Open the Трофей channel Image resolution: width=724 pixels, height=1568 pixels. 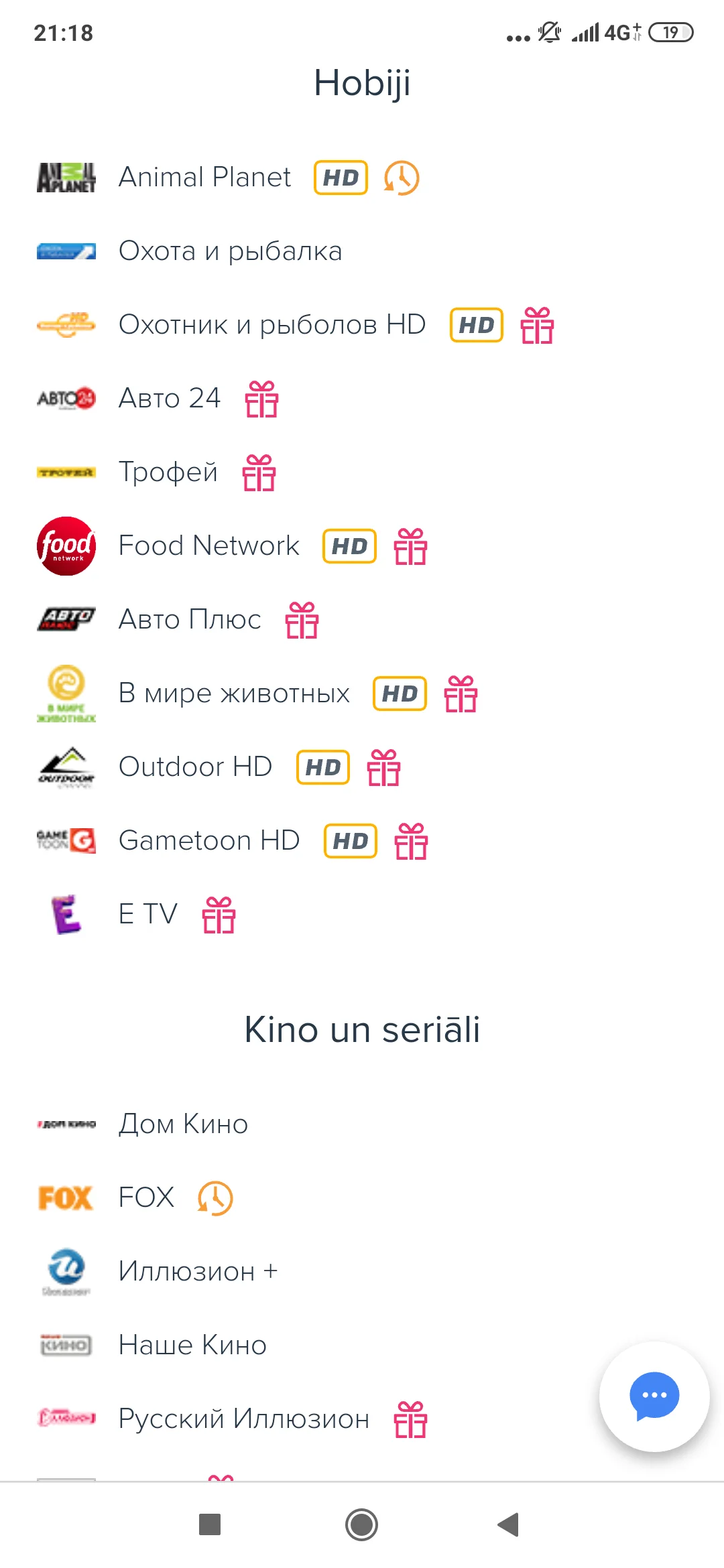coord(168,472)
